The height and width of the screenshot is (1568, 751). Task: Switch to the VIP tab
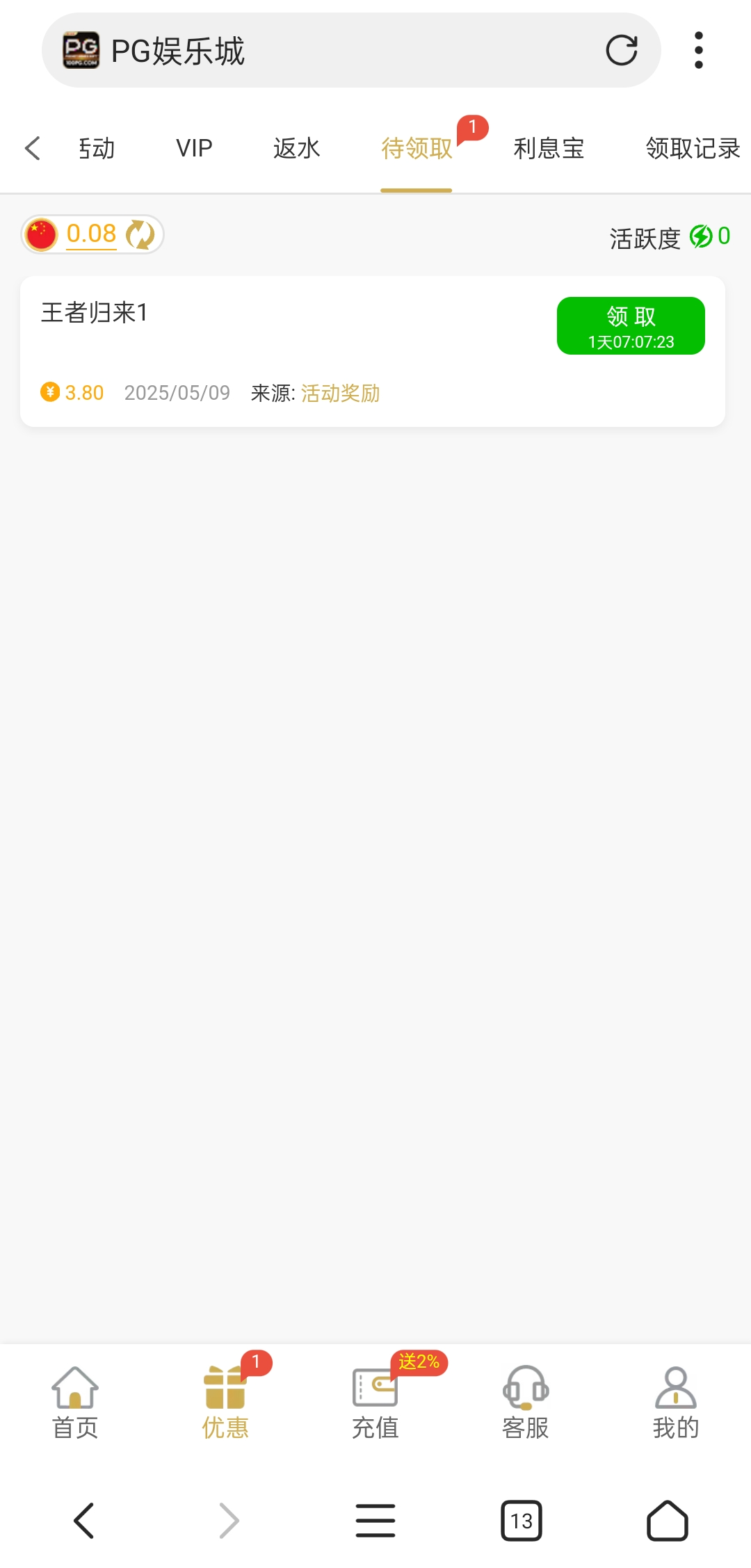tap(194, 148)
